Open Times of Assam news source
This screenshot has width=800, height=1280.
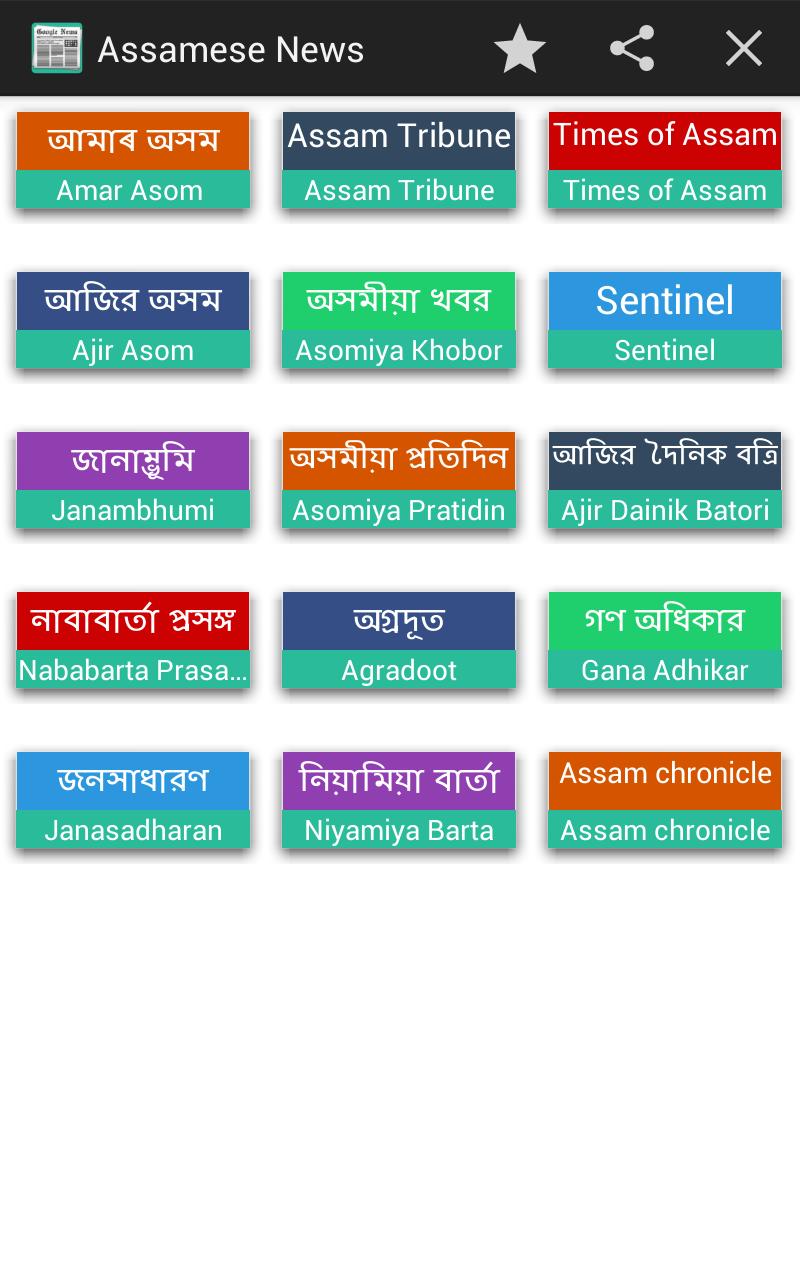[664, 160]
